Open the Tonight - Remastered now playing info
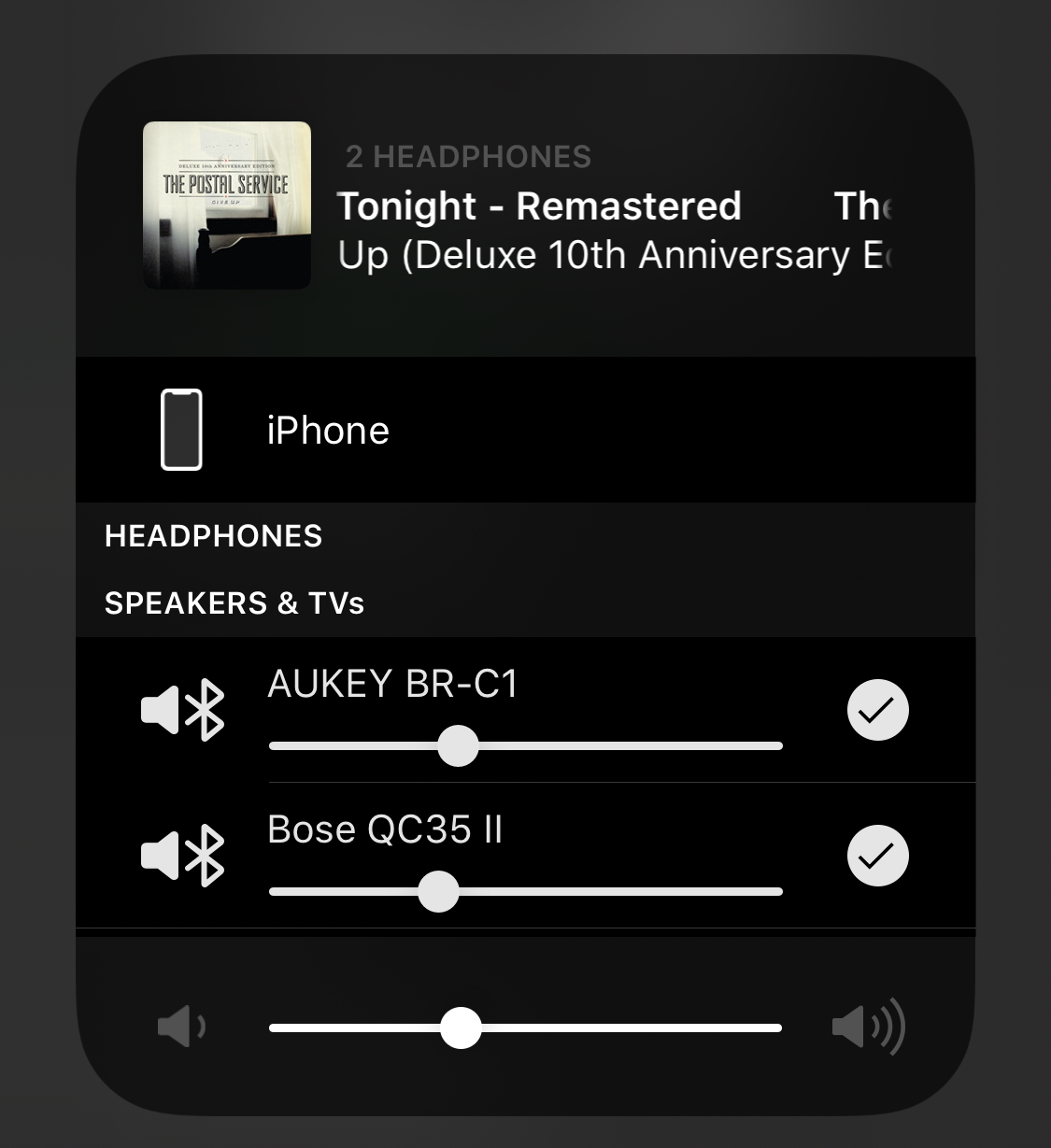 [x=539, y=206]
